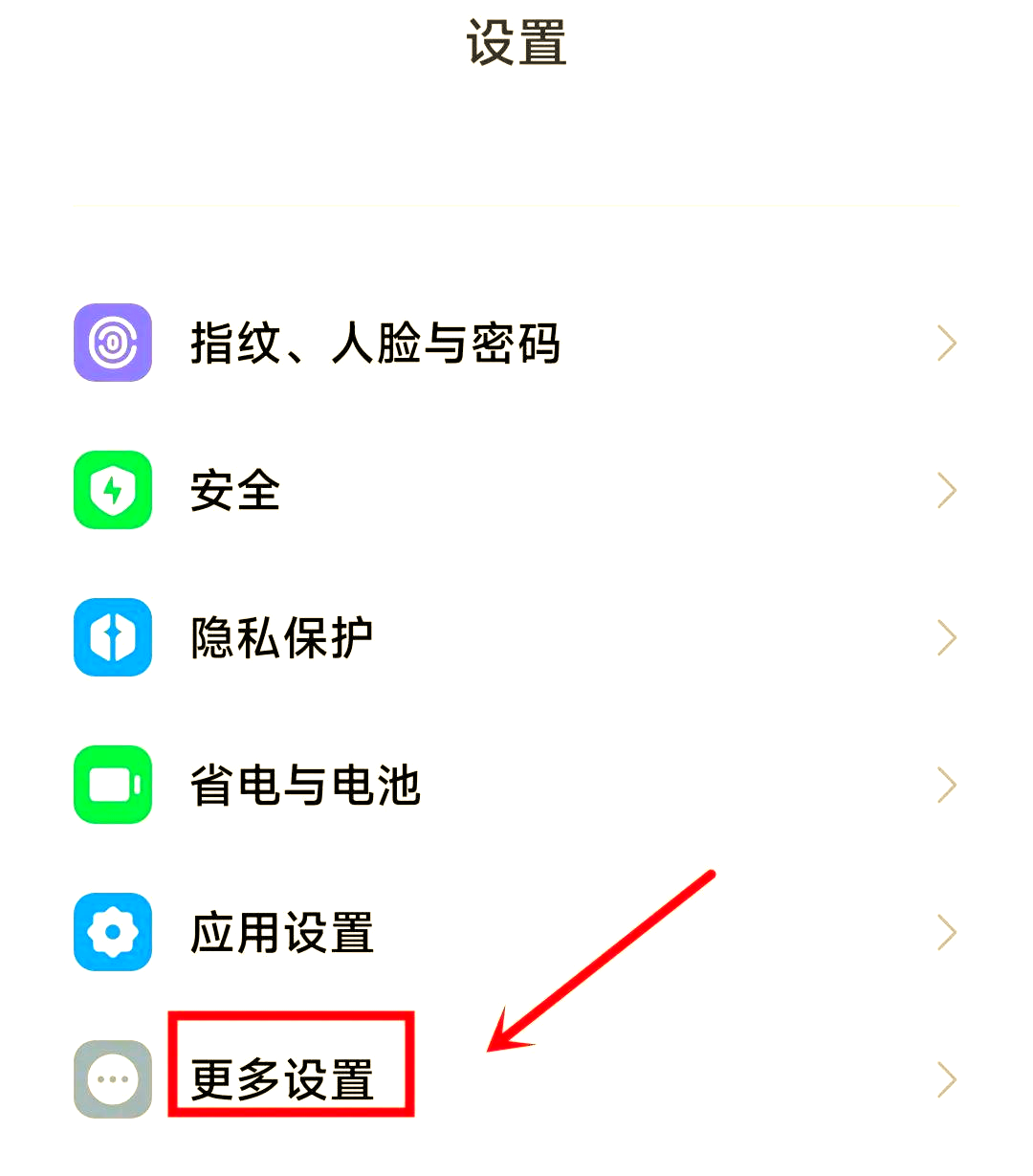Click the arrow beside 安全

[947, 491]
